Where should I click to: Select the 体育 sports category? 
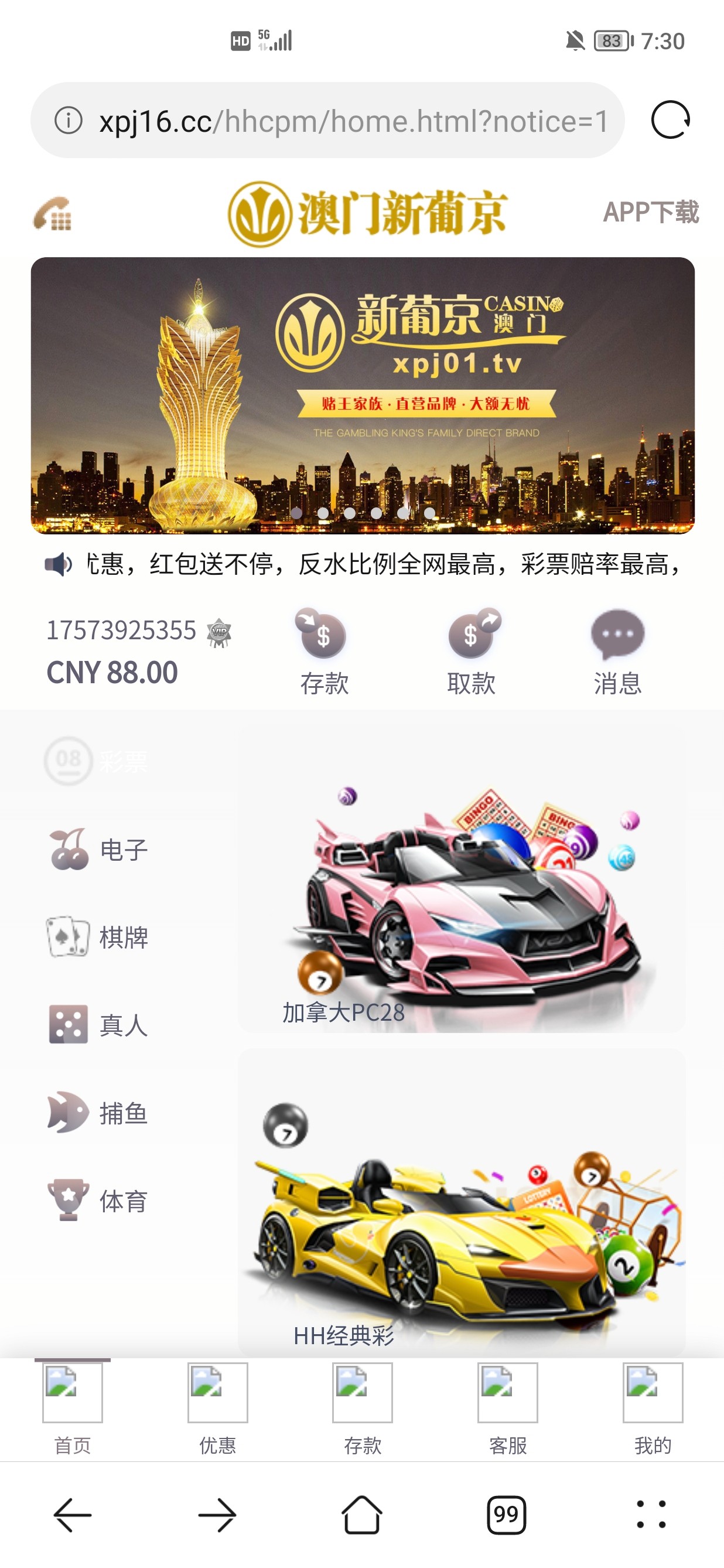pos(98,1201)
